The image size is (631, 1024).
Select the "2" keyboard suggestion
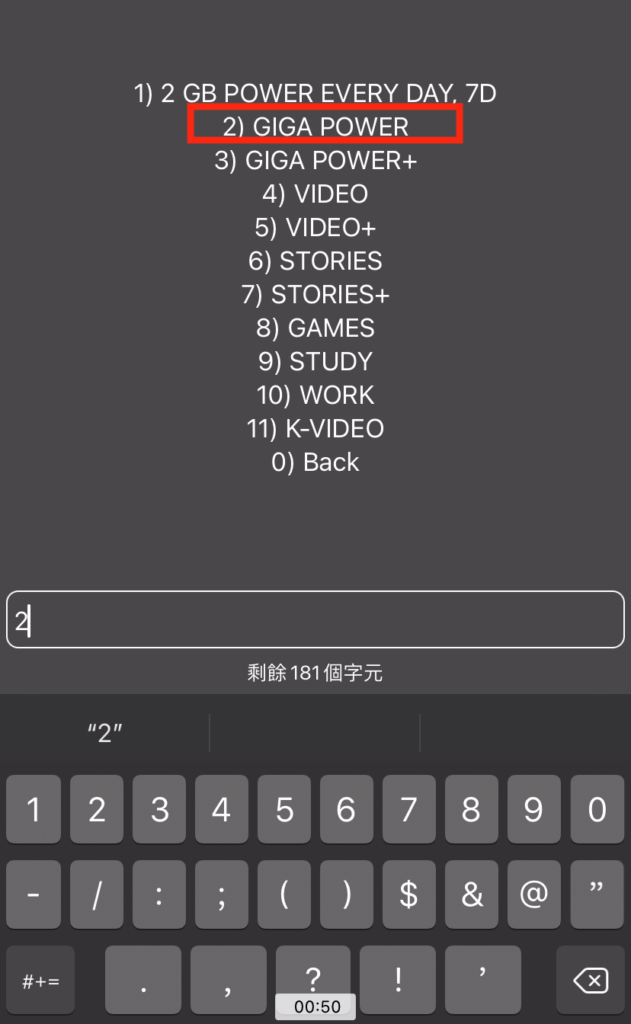click(104, 733)
